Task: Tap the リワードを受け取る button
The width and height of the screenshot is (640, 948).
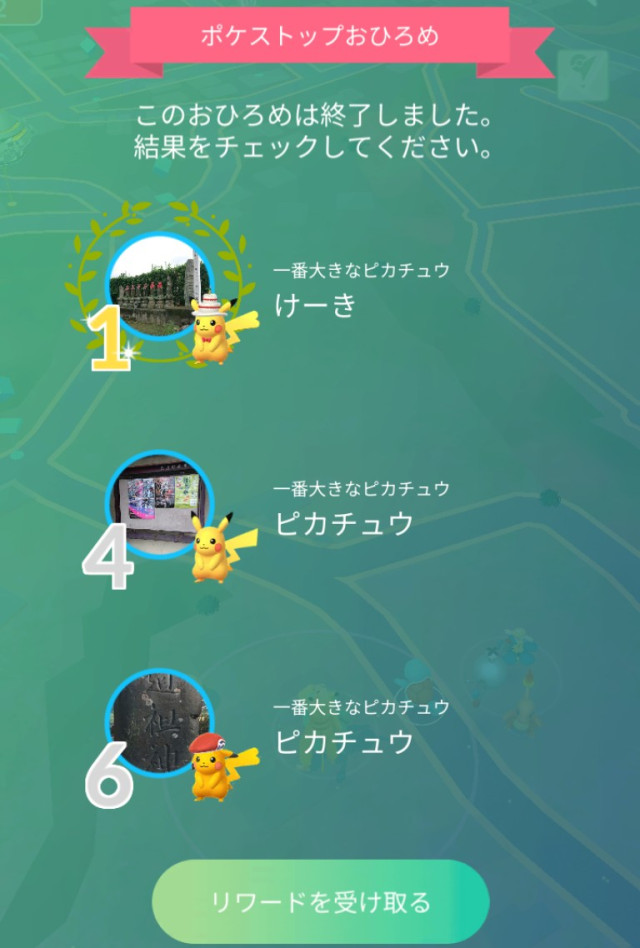Action: (x=320, y=902)
